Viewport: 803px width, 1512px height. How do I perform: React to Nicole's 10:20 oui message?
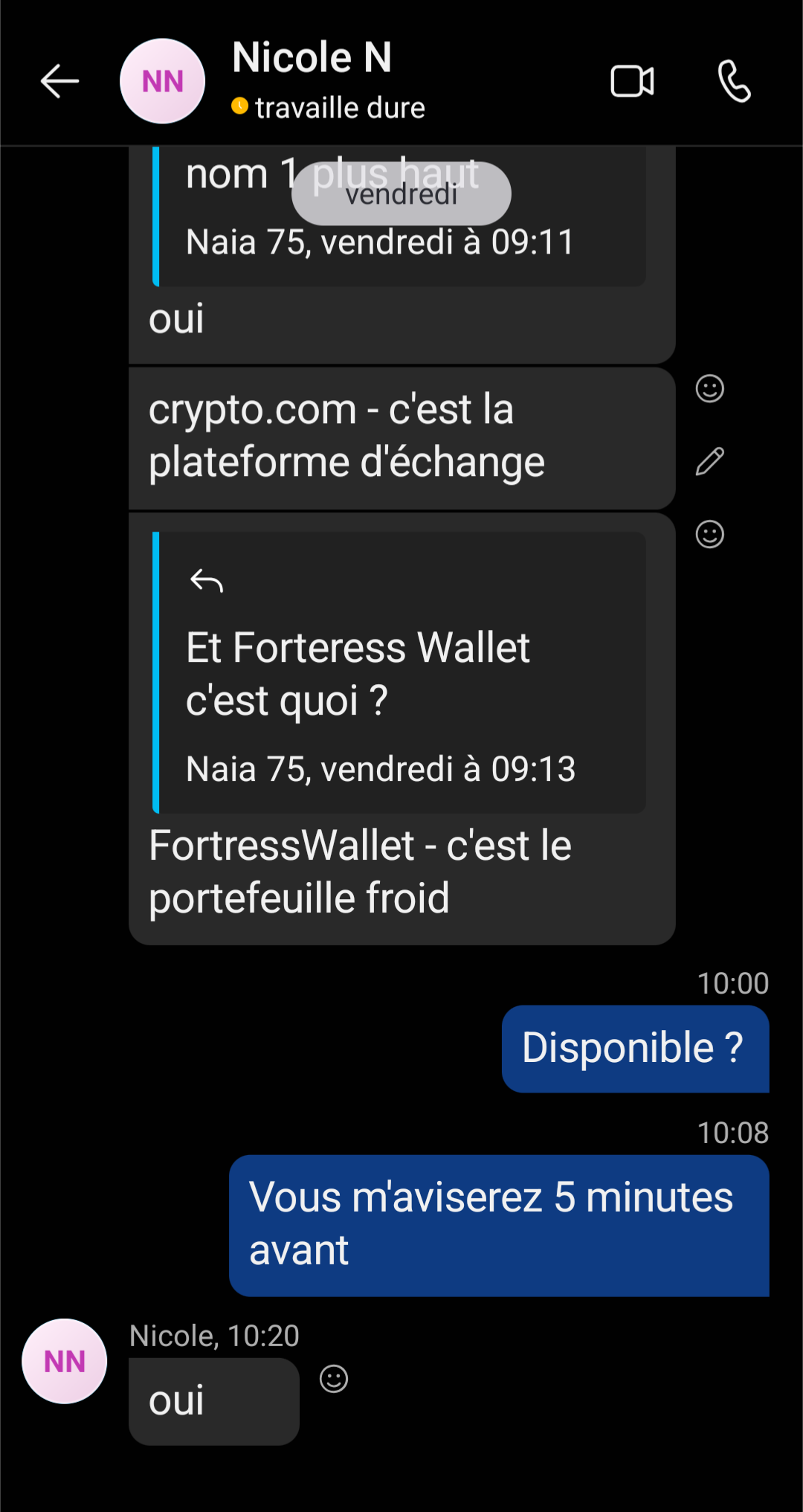pos(334,1378)
